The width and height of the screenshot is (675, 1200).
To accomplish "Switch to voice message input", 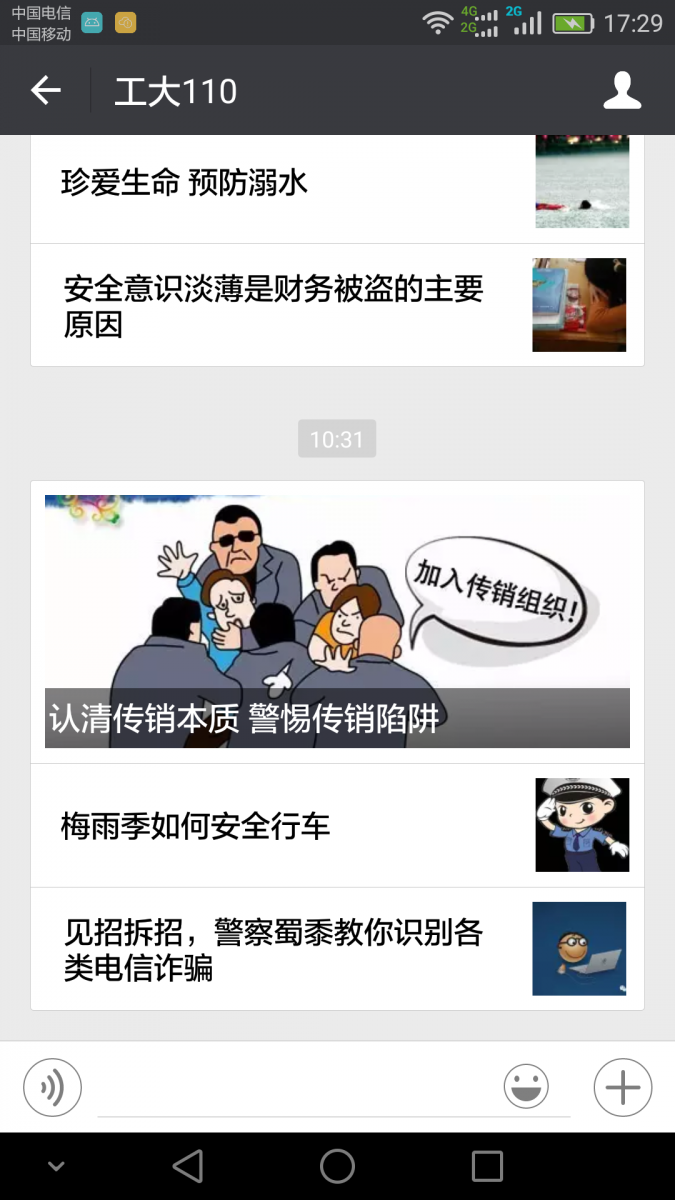I will (52, 1087).
